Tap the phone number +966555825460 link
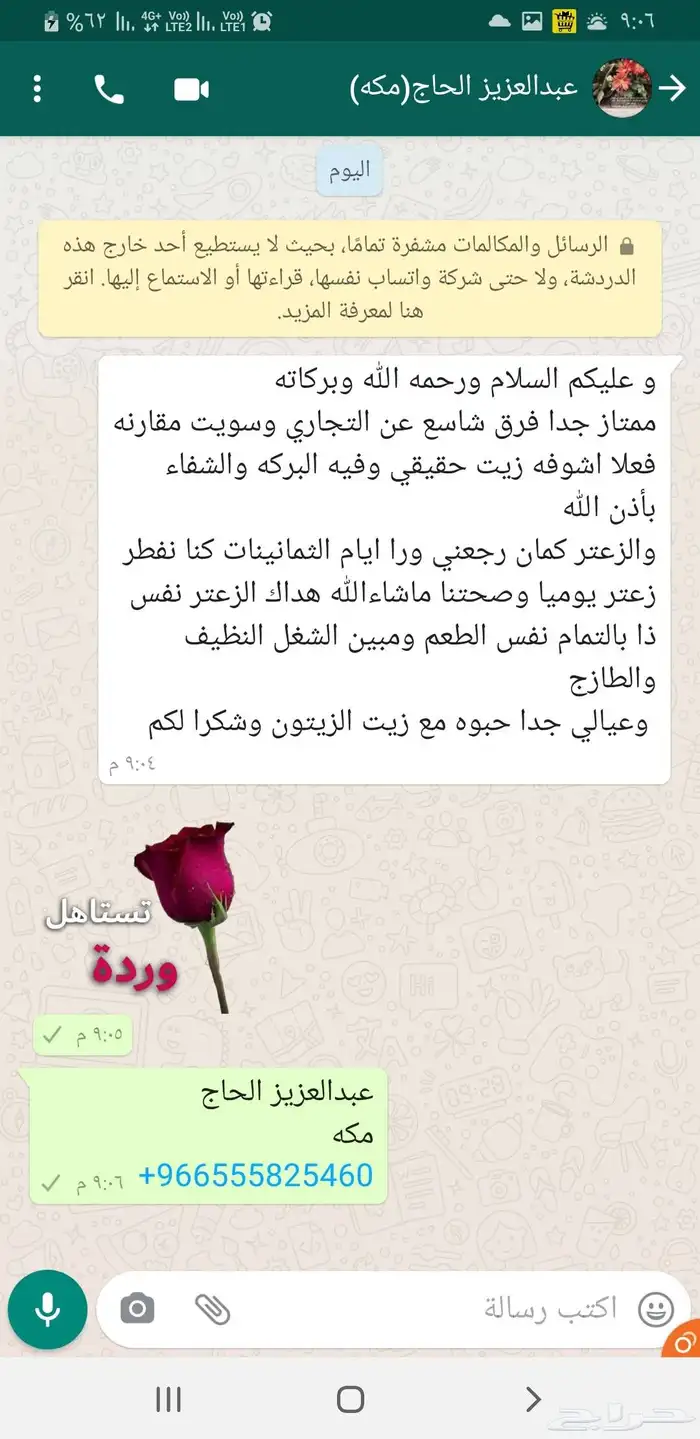This screenshot has width=700, height=1439. tap(256, 1174)
